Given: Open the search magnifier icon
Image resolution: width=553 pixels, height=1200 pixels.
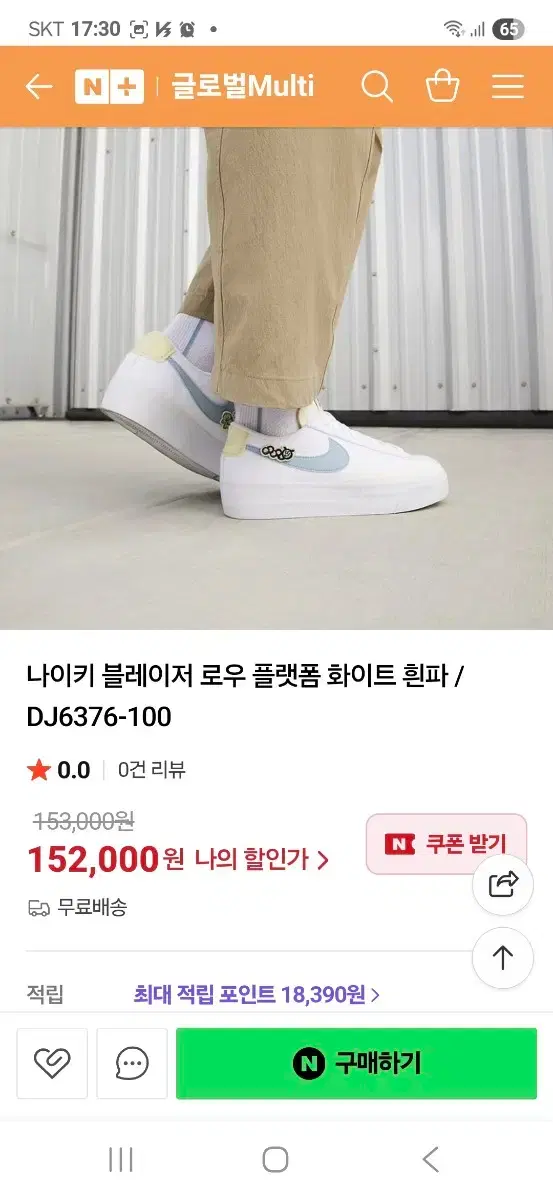Looking at the screenshot, I should (377, 87).
